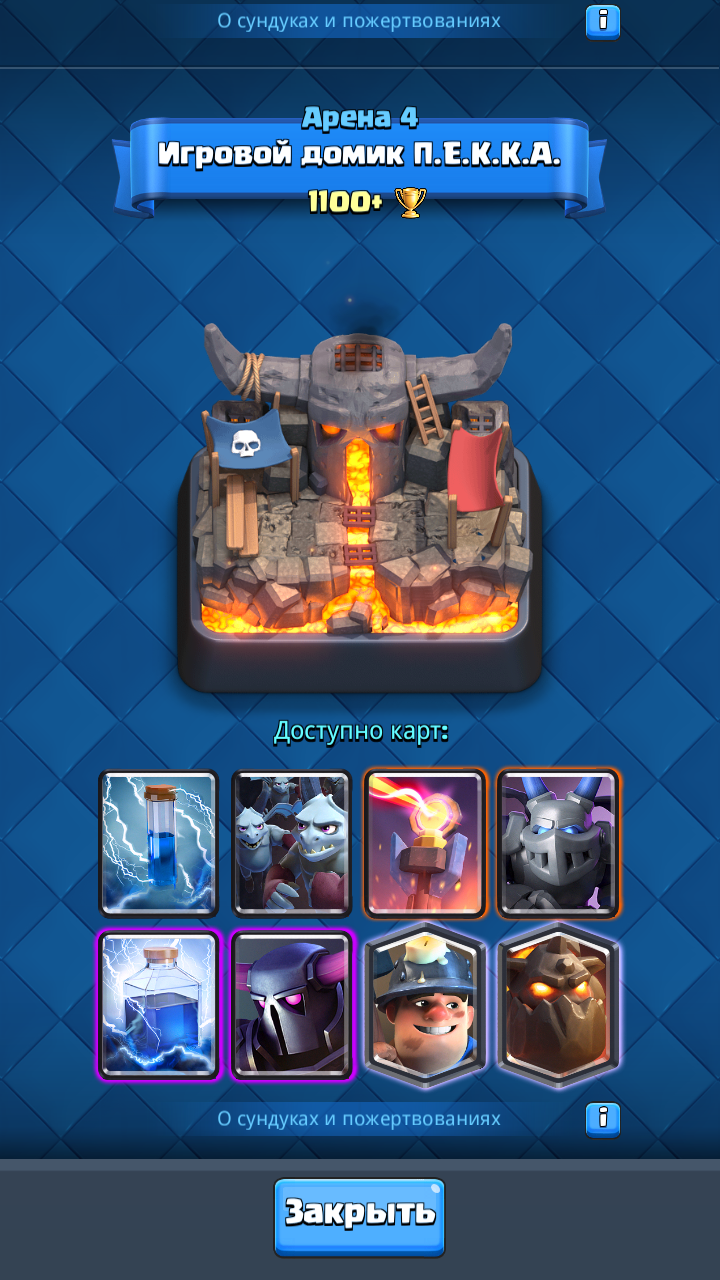720x1280 pixels.
Task: Tap the Закрыть button
Action: point(360,1216)
